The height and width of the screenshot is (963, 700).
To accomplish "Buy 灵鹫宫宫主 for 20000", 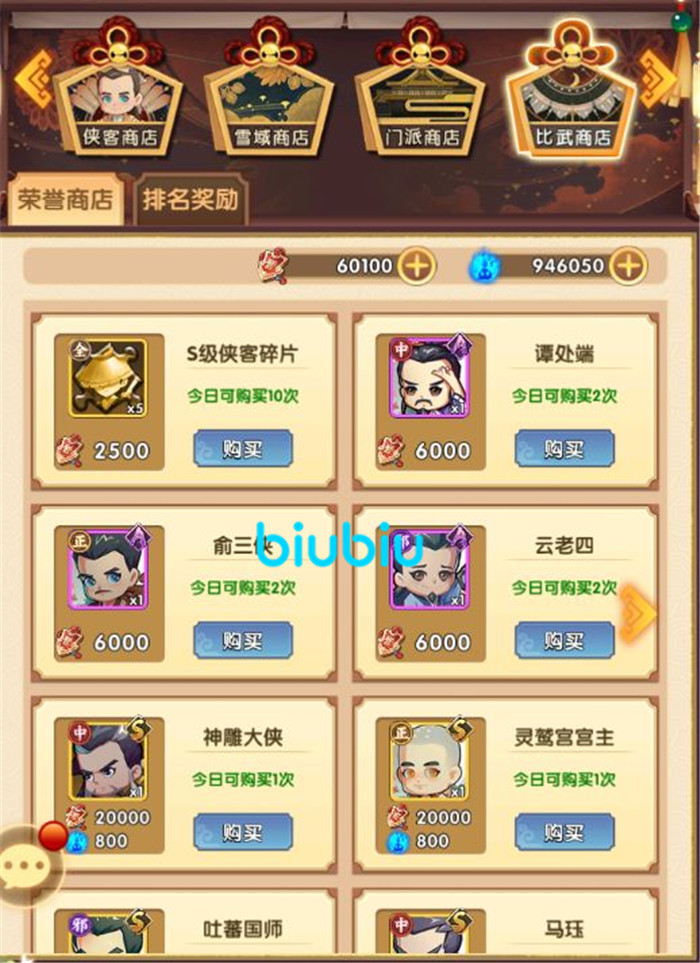I will [x=564, y=832].
